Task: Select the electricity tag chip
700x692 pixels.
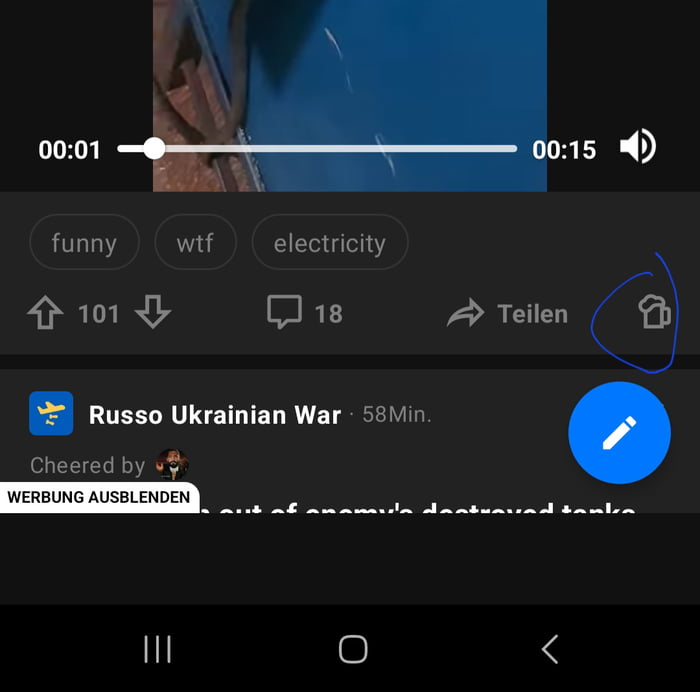Action: 329,243
